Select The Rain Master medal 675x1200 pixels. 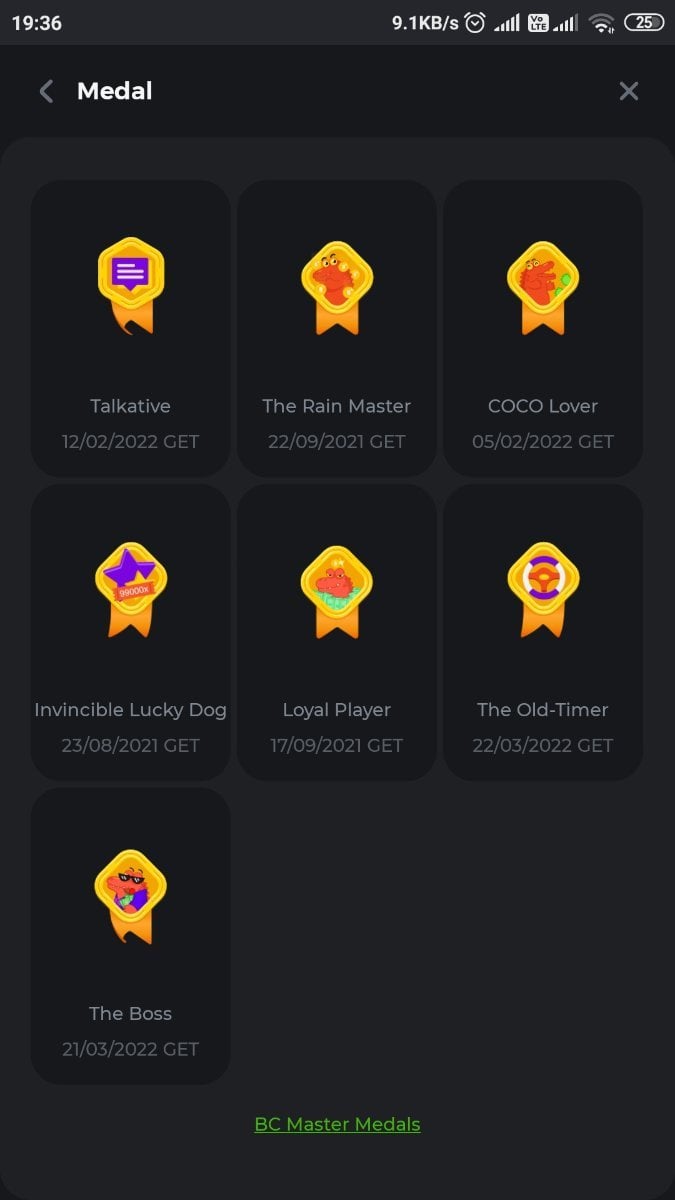337,328
